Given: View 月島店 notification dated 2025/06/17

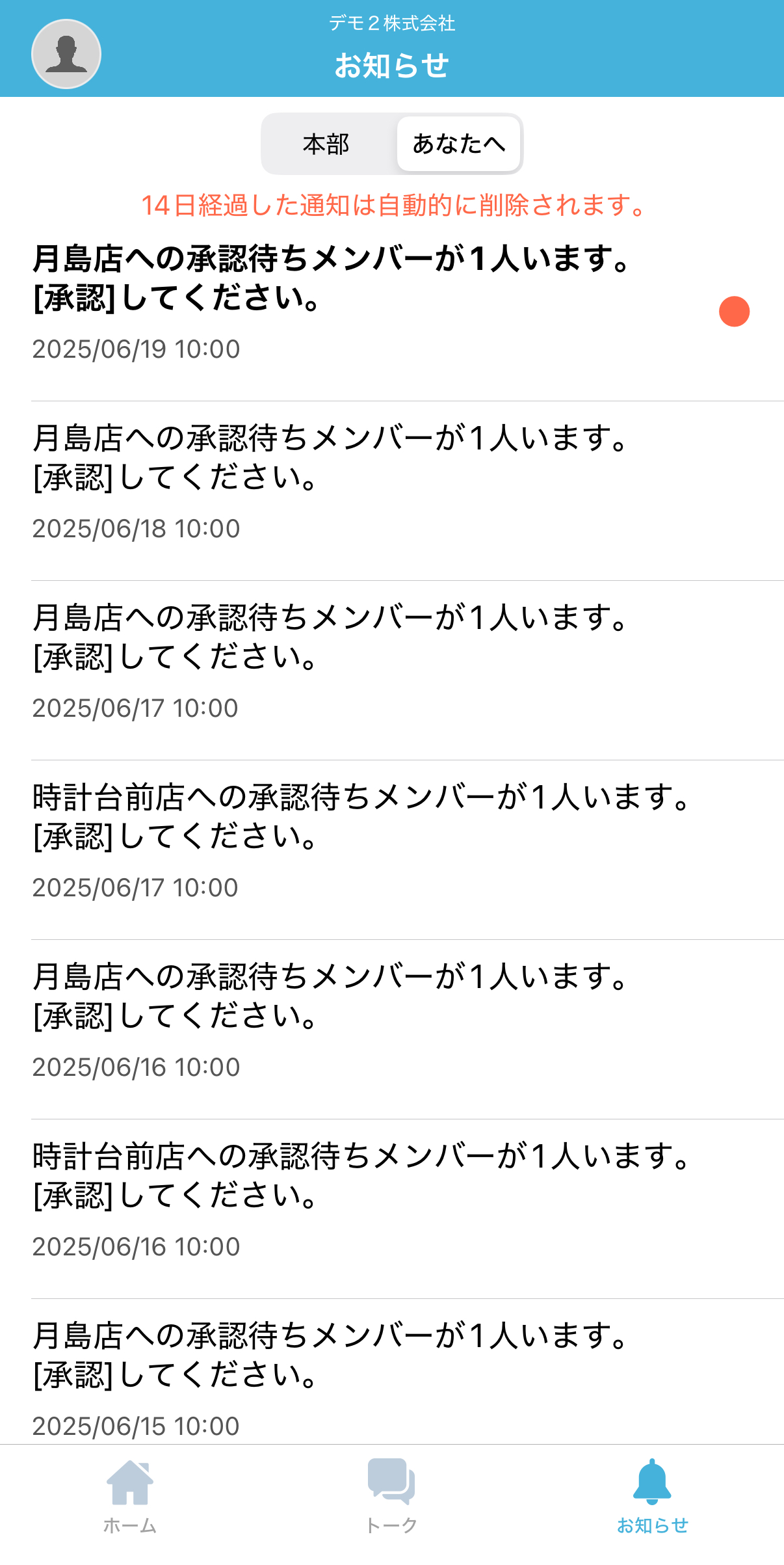Looking at the screenshot, I should (364, 662).
